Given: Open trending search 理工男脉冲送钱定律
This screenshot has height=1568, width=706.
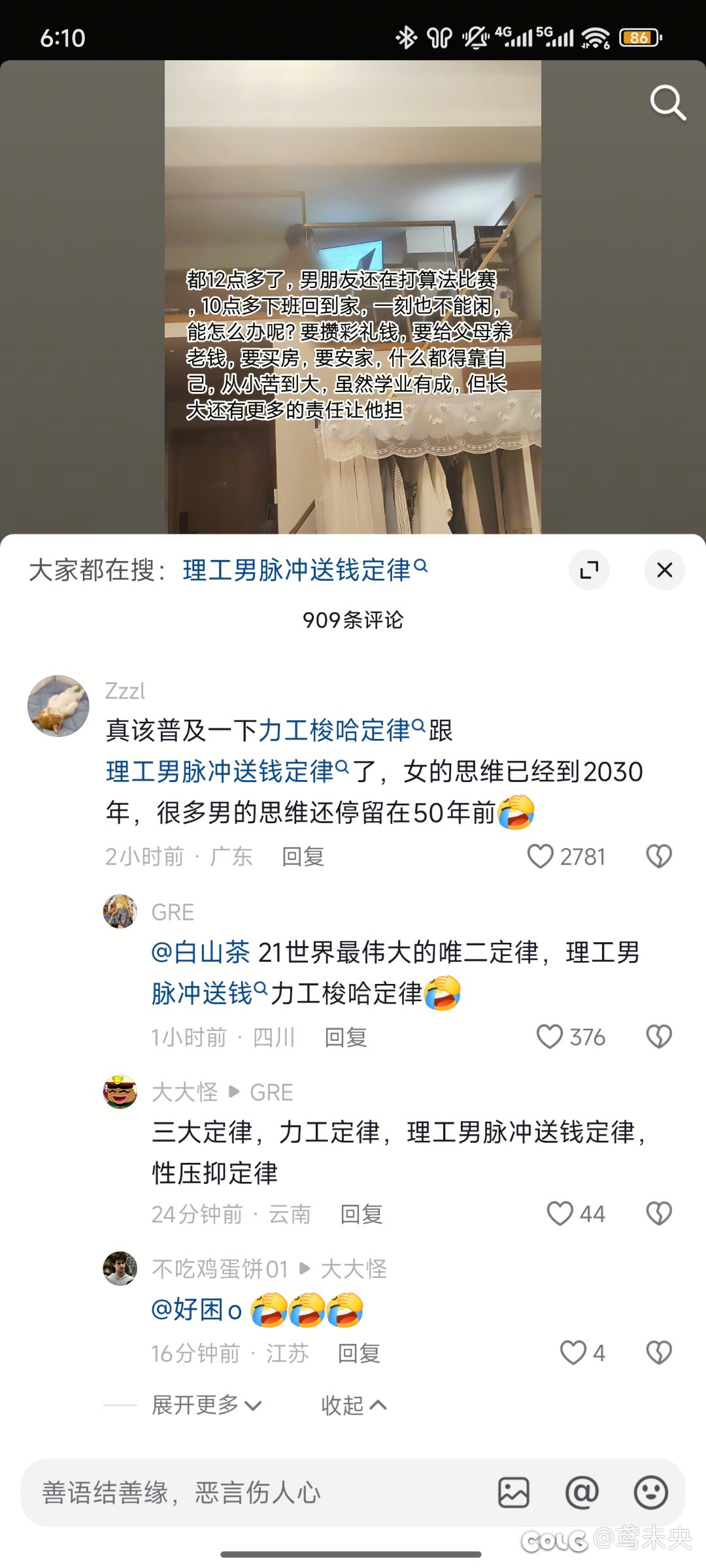Looking at the screenshot, I should click(305, 570).
